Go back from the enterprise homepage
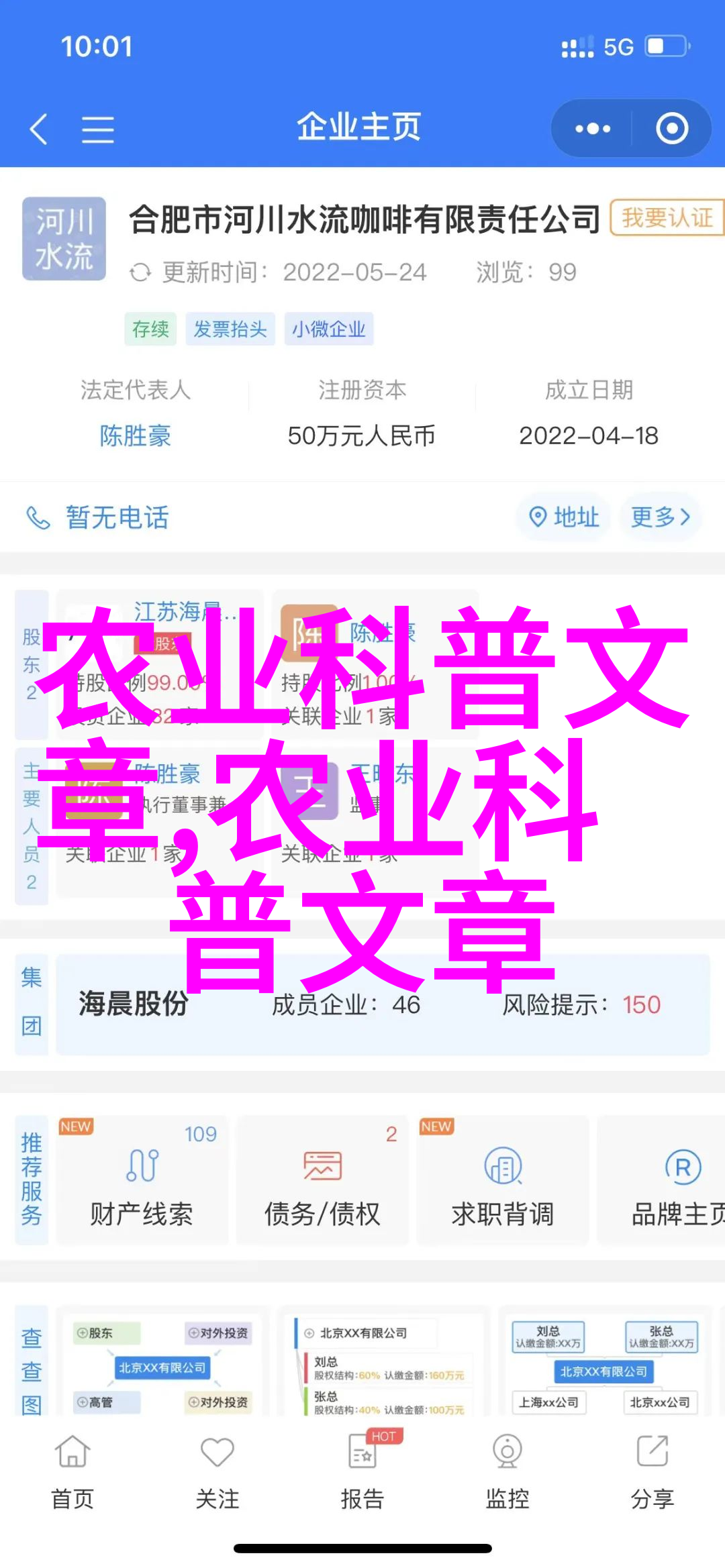The width and height of the screenshot is (725, 1568). coord(39,128)
